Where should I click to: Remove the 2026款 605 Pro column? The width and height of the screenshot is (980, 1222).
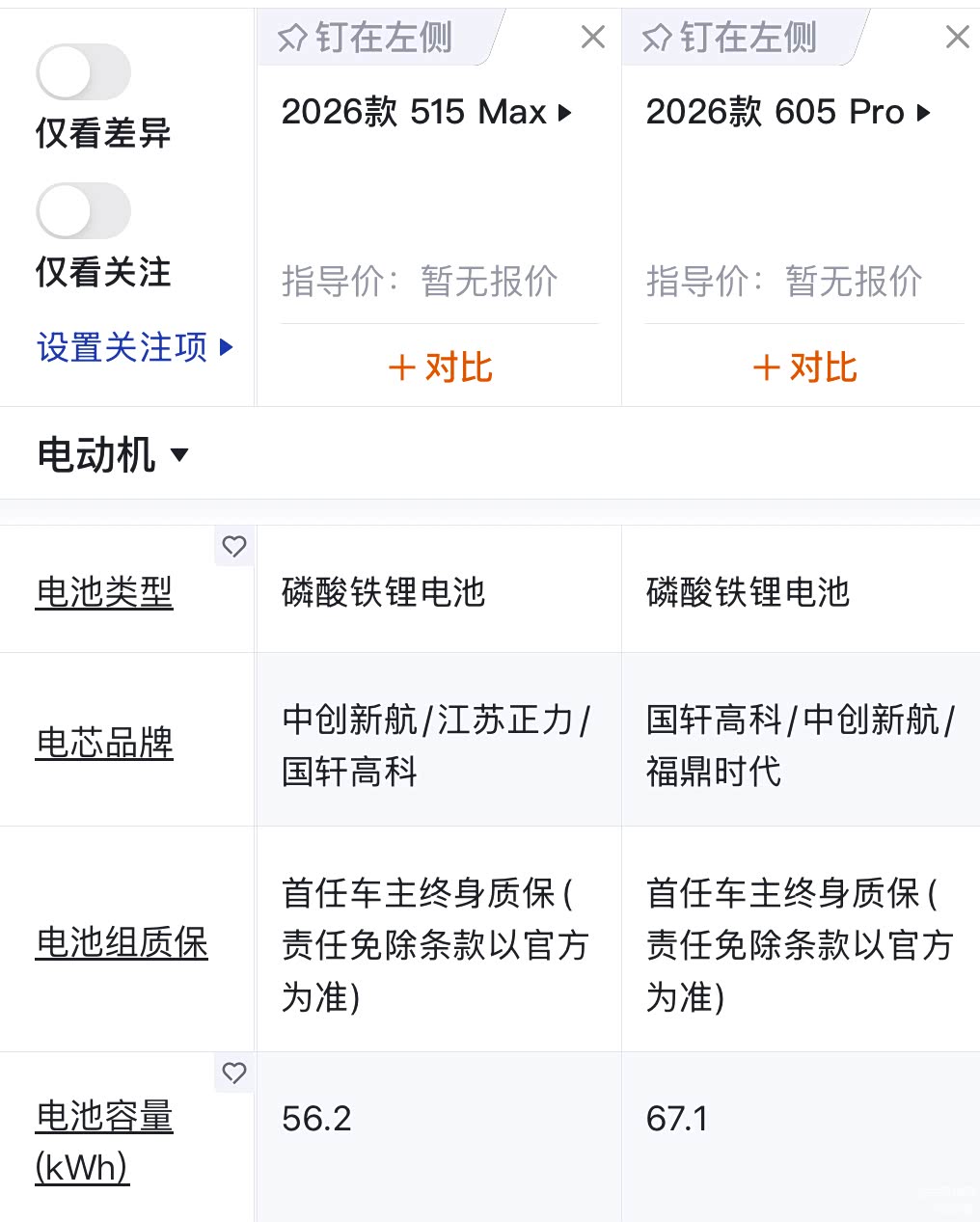[957, 38]
